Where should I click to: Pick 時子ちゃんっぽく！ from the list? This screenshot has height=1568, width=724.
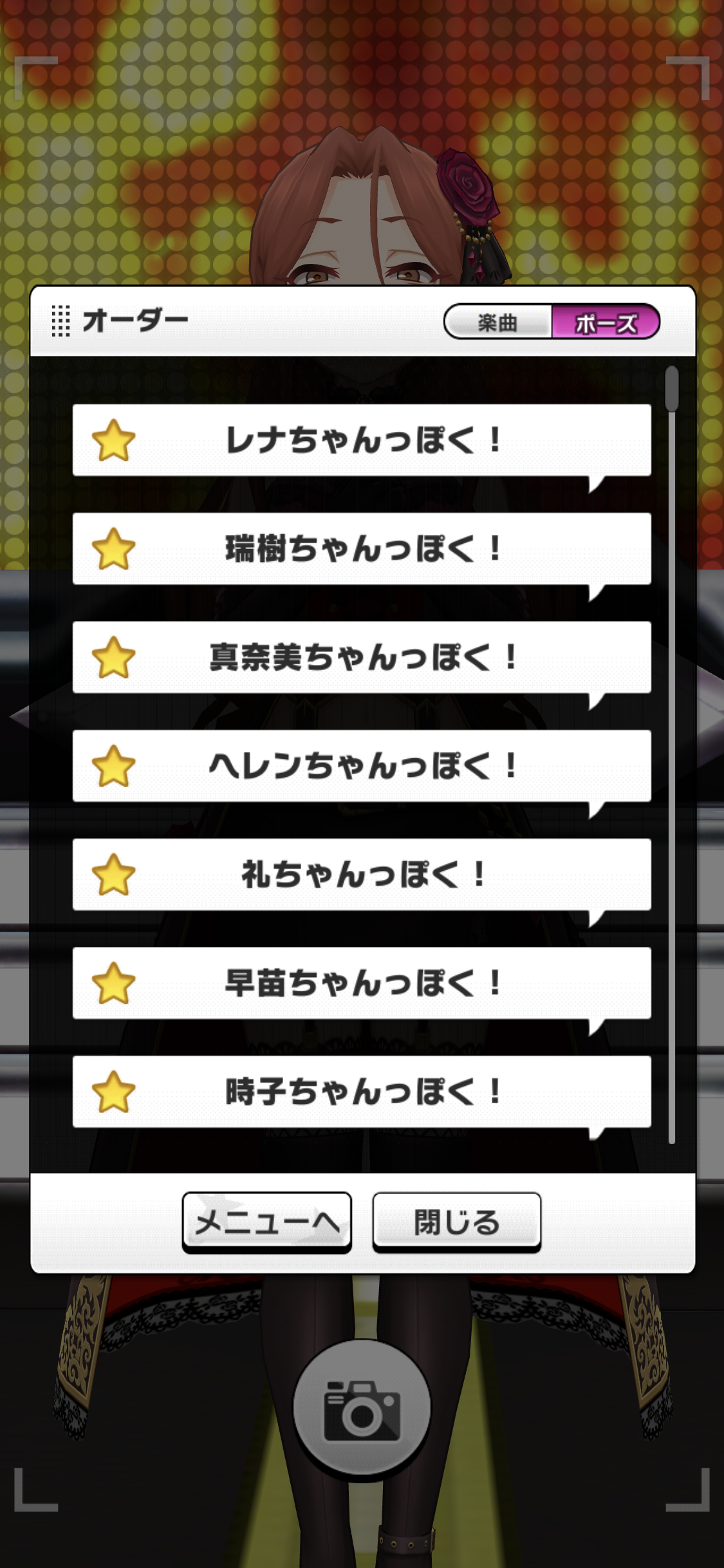(362, 1092)
